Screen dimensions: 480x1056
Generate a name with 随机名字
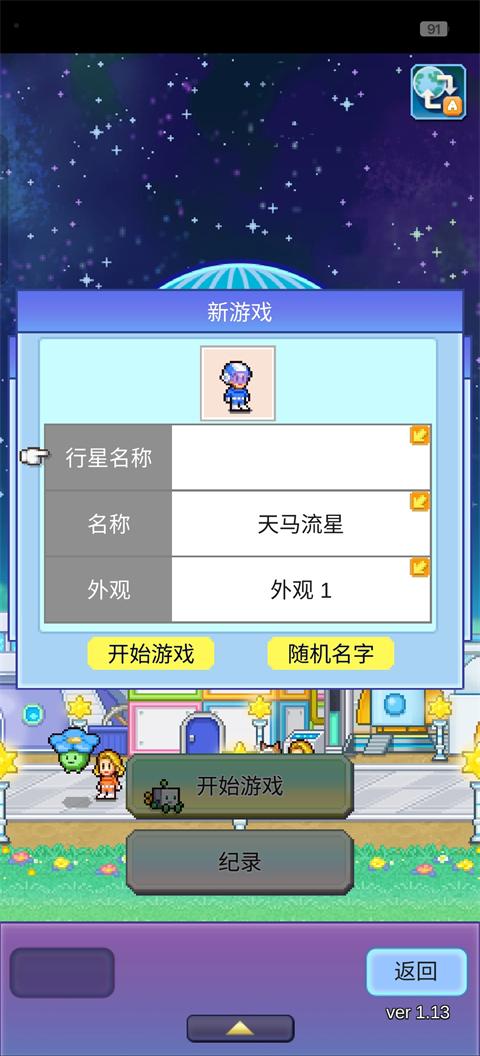pos(331,653)
